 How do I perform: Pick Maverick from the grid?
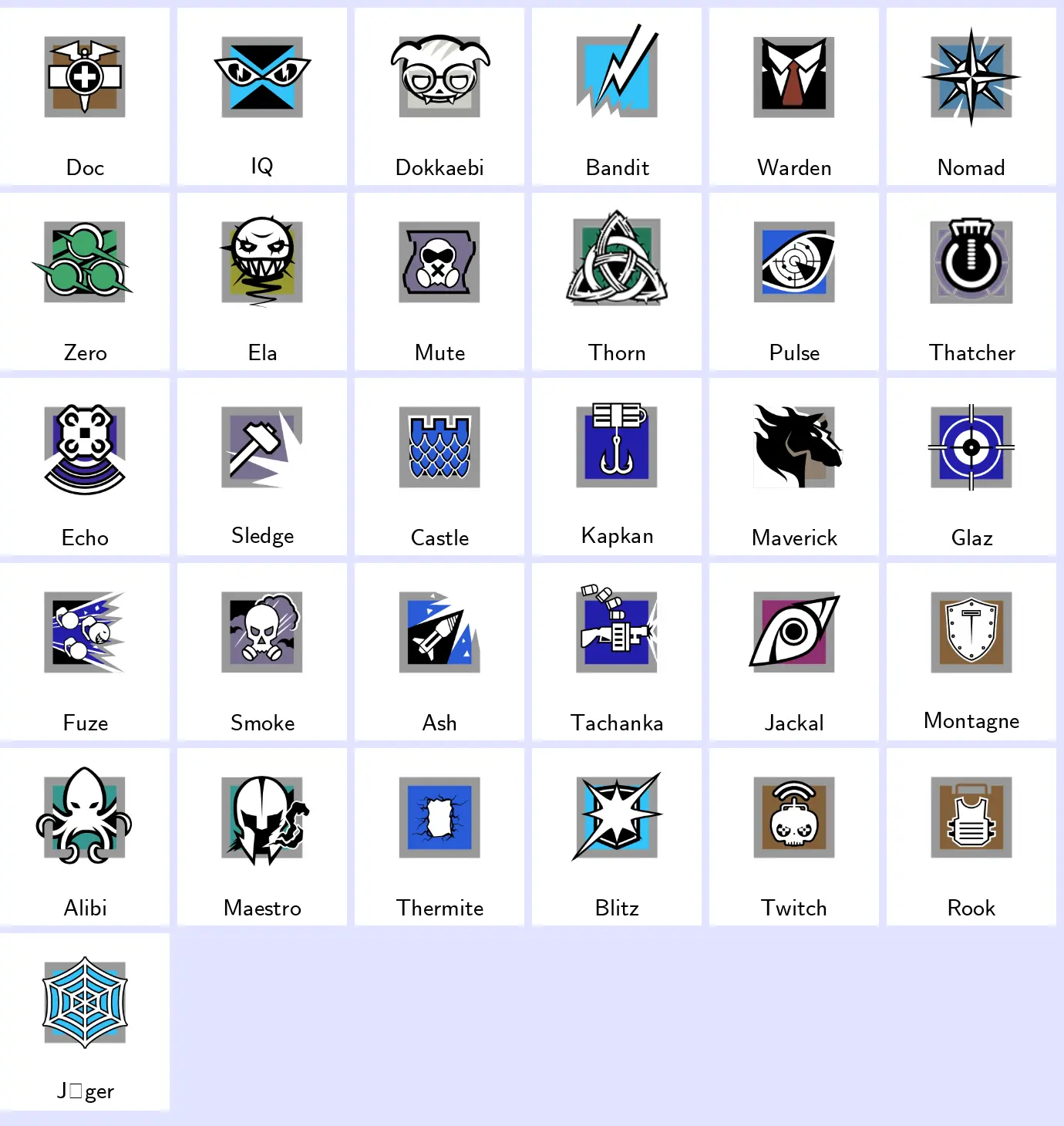tap(794, 467)
